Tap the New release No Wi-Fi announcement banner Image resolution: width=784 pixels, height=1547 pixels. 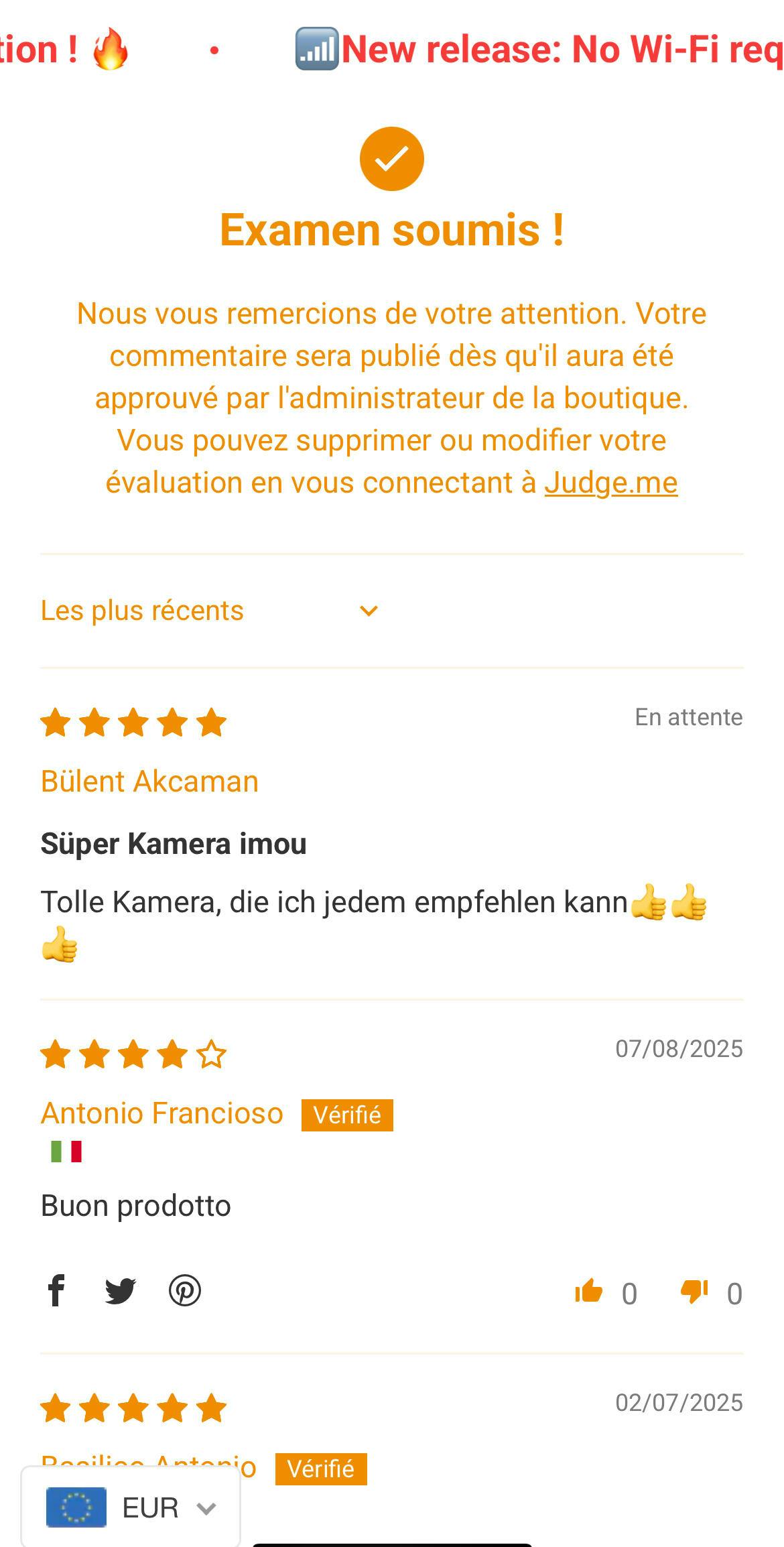click(539, 50)
